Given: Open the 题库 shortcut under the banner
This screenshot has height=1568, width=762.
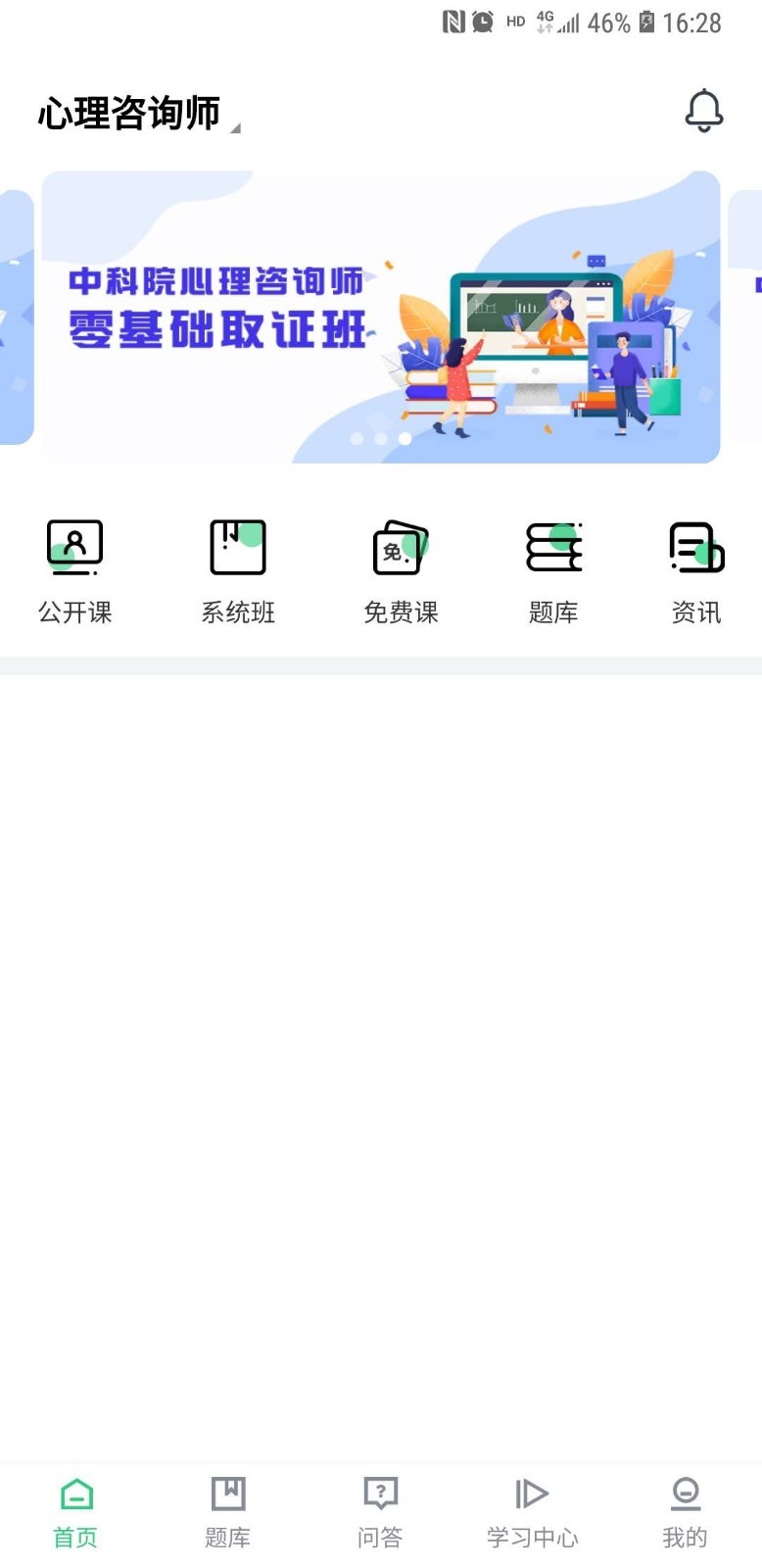Looking at the screenshot, I should pos(553,570).
